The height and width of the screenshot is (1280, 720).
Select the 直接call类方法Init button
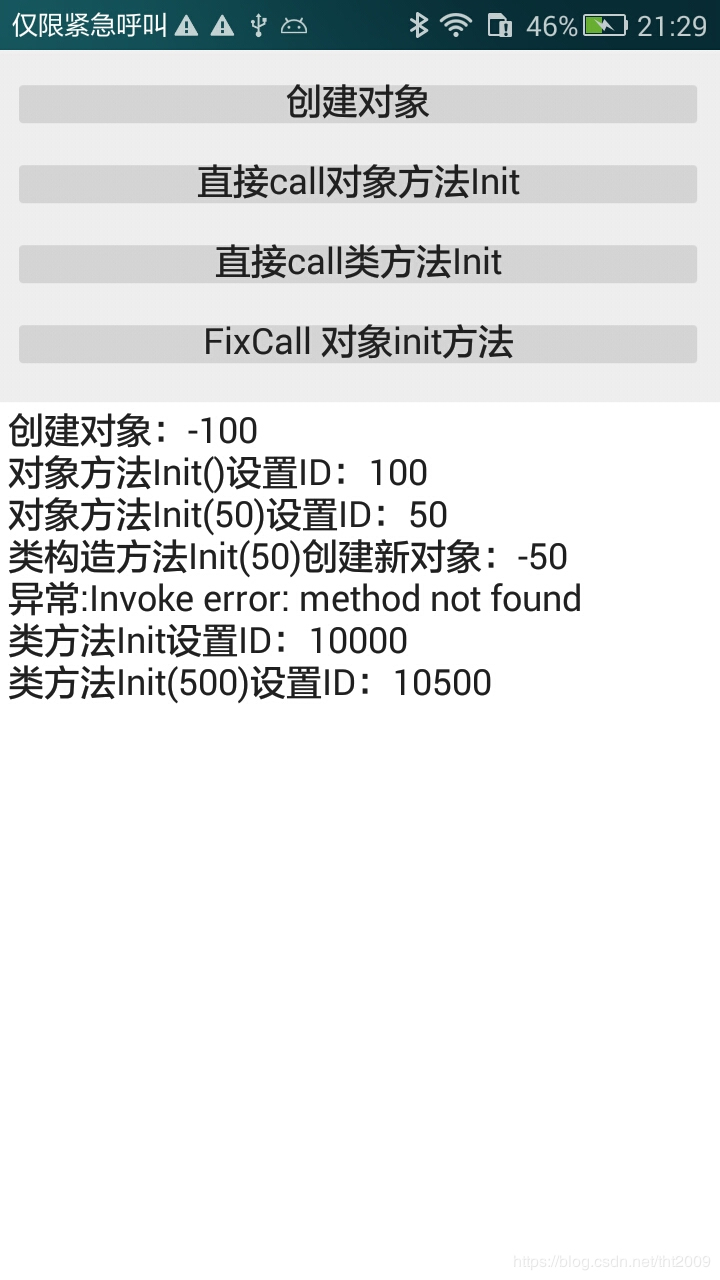[358, 264]
